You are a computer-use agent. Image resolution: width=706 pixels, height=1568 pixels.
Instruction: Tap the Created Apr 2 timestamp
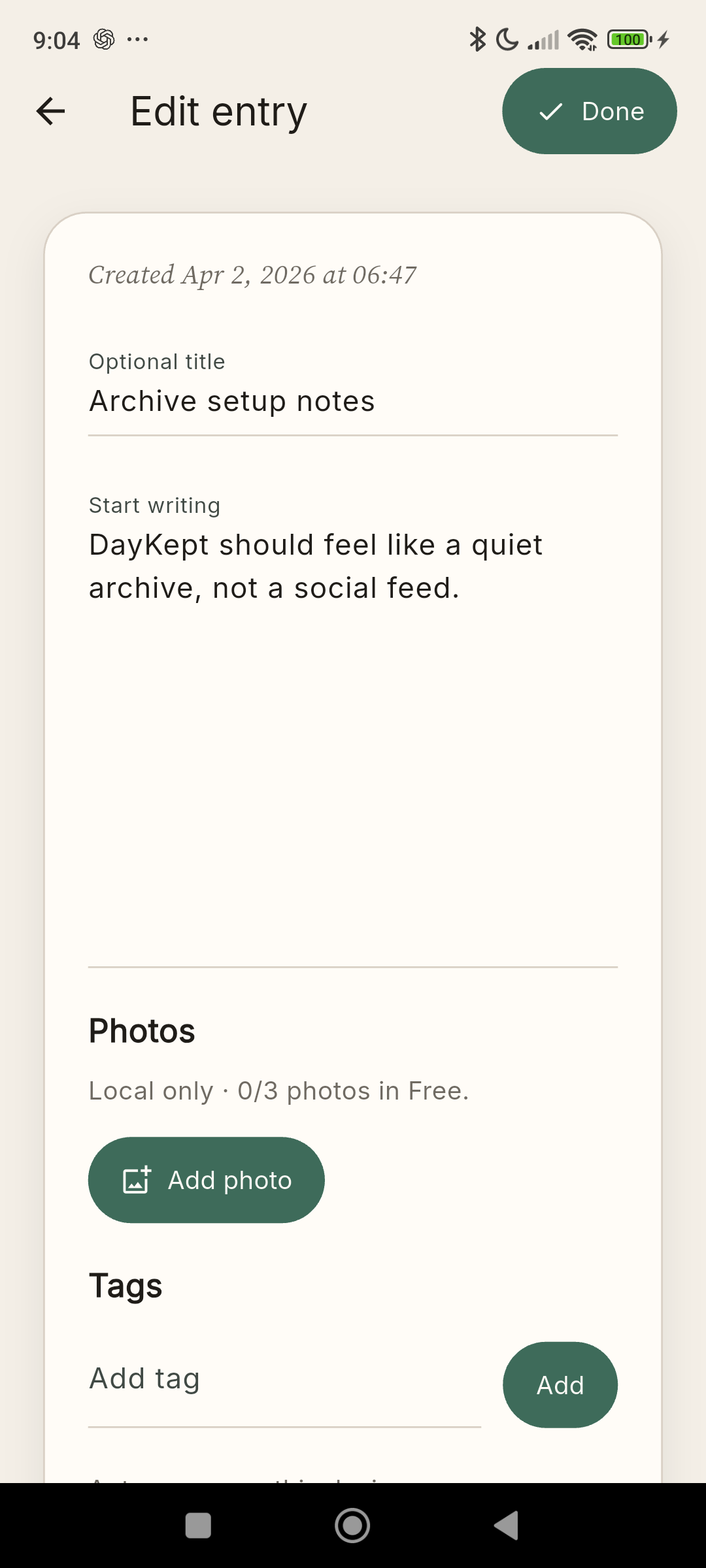click(x=252, y=274)
